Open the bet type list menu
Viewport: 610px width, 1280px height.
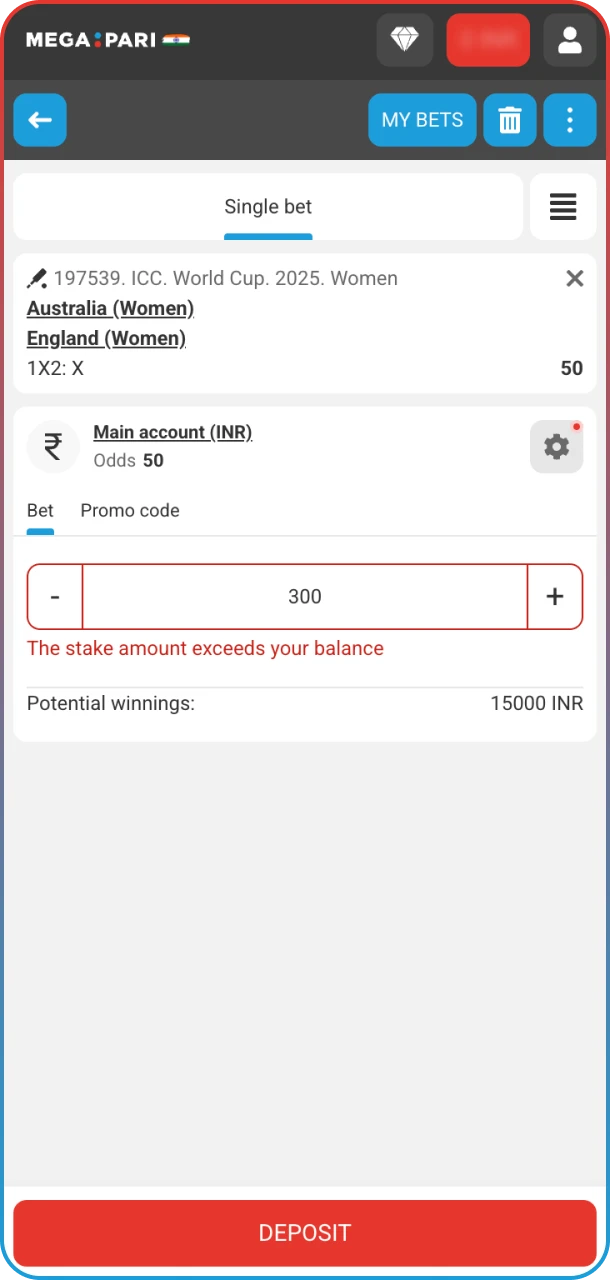coord(563,207)
